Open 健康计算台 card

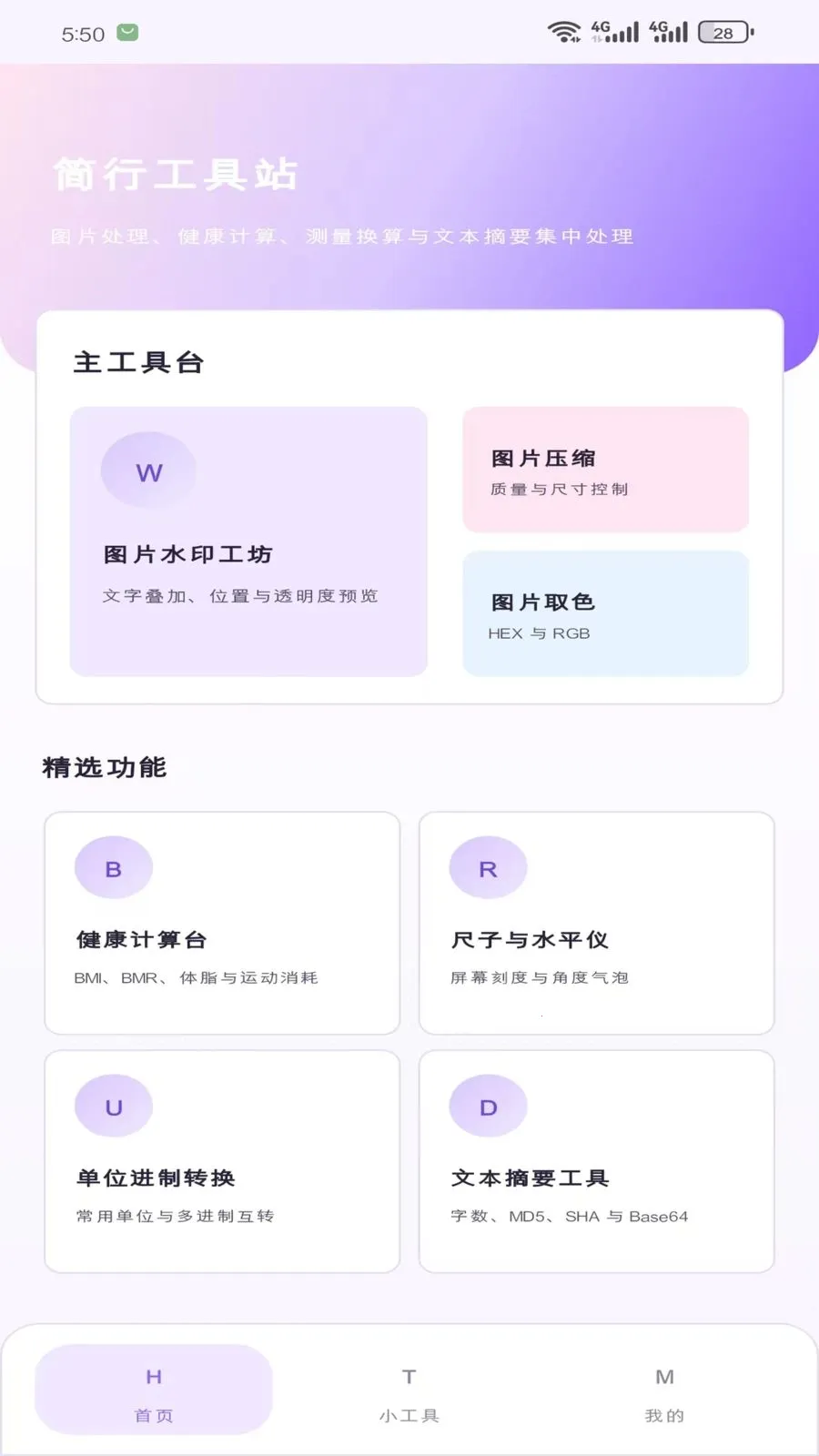pyautogui.click(x=222, y=923)
